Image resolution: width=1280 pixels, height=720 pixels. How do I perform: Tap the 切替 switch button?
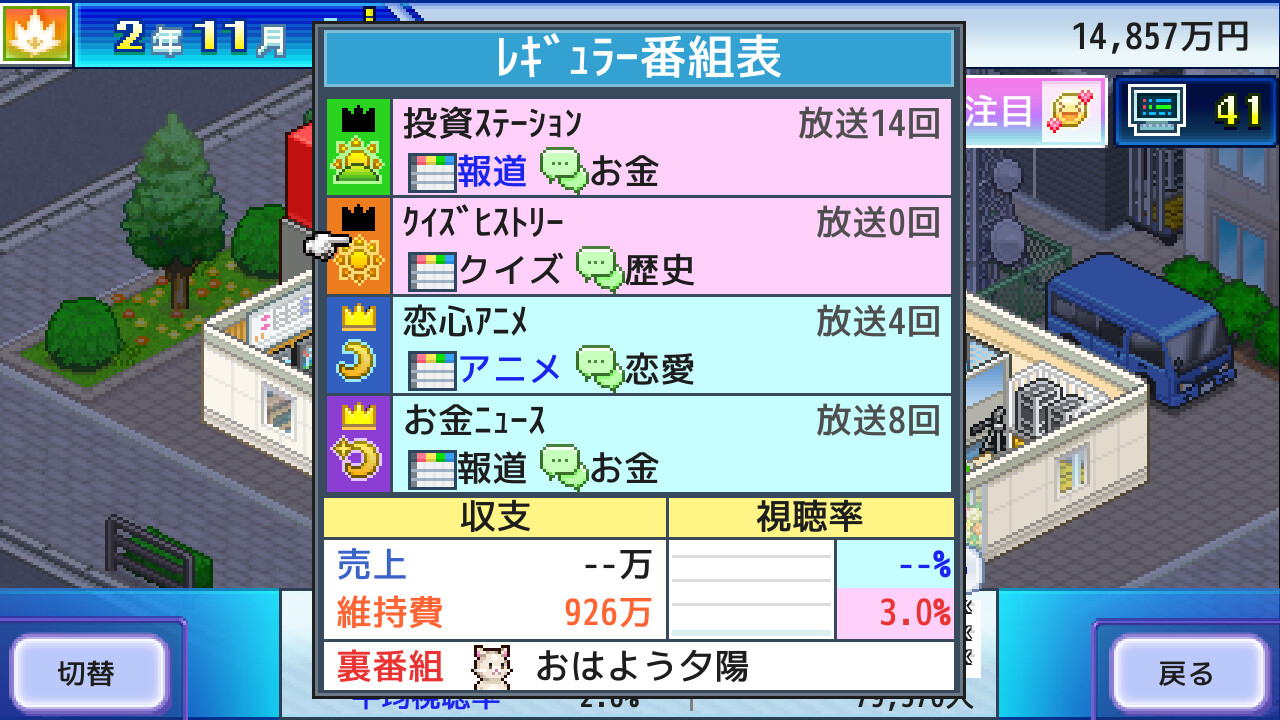88,672
